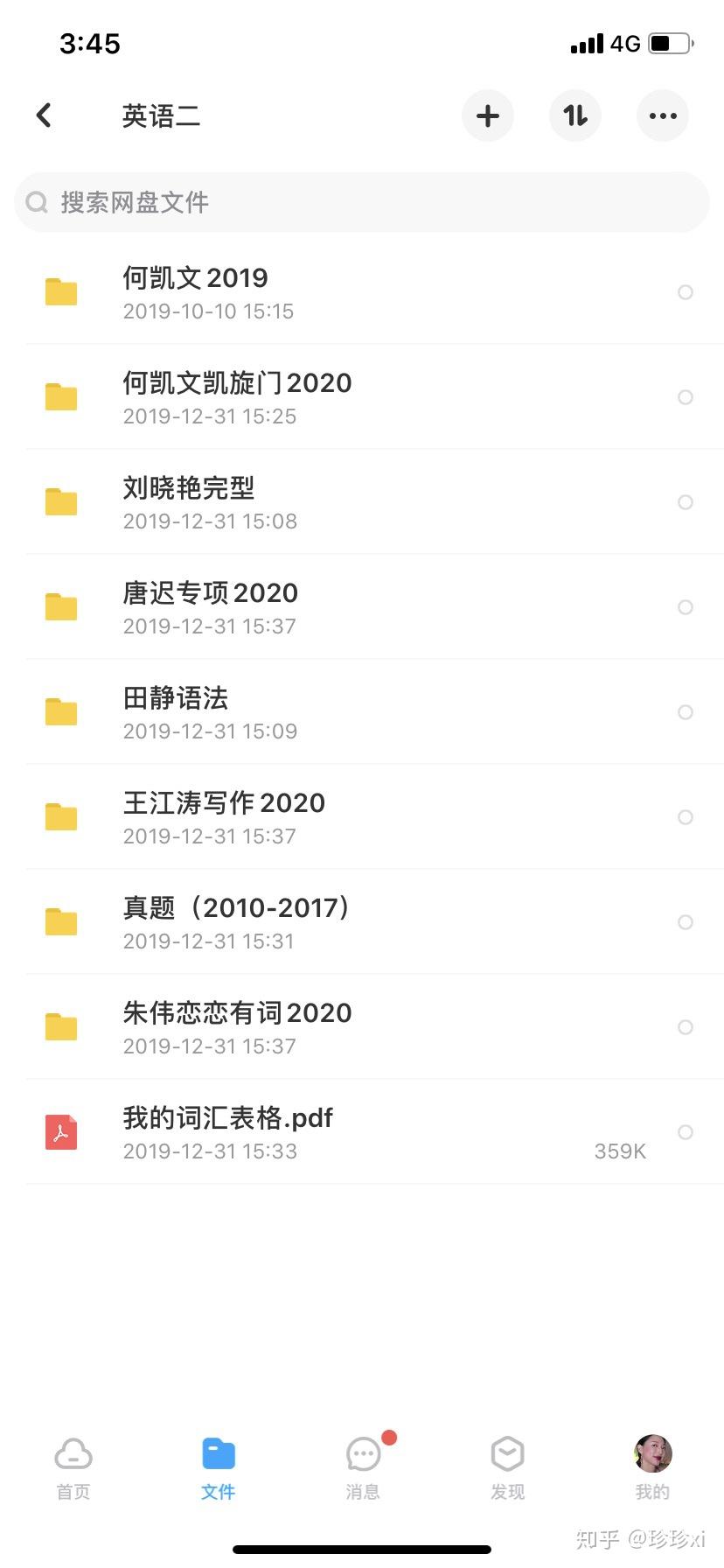Tap the plus icon to add files

(x=488, y=115)
